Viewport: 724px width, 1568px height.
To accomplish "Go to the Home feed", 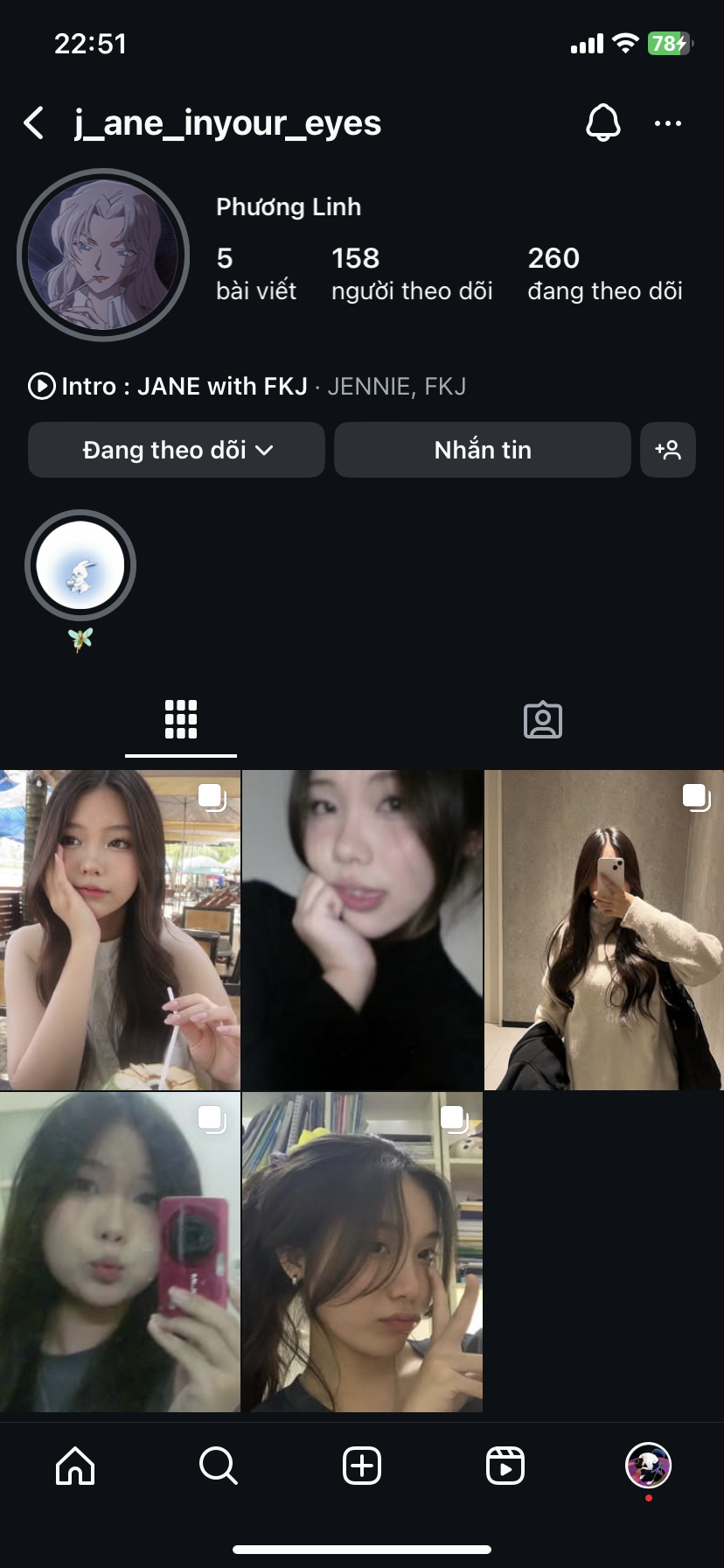I will [x=75, y=1465].
